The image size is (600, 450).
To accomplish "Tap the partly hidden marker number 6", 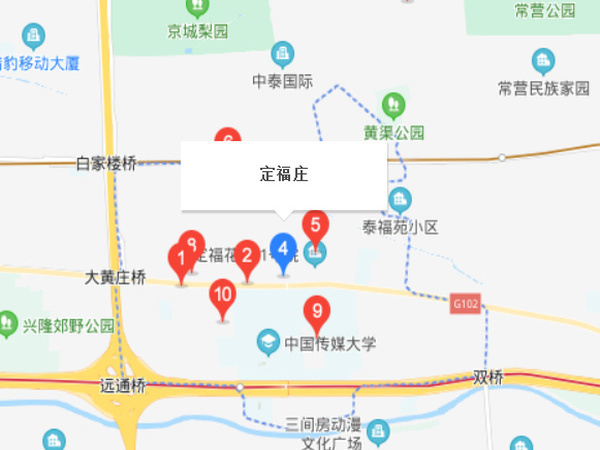I will 228,136.
